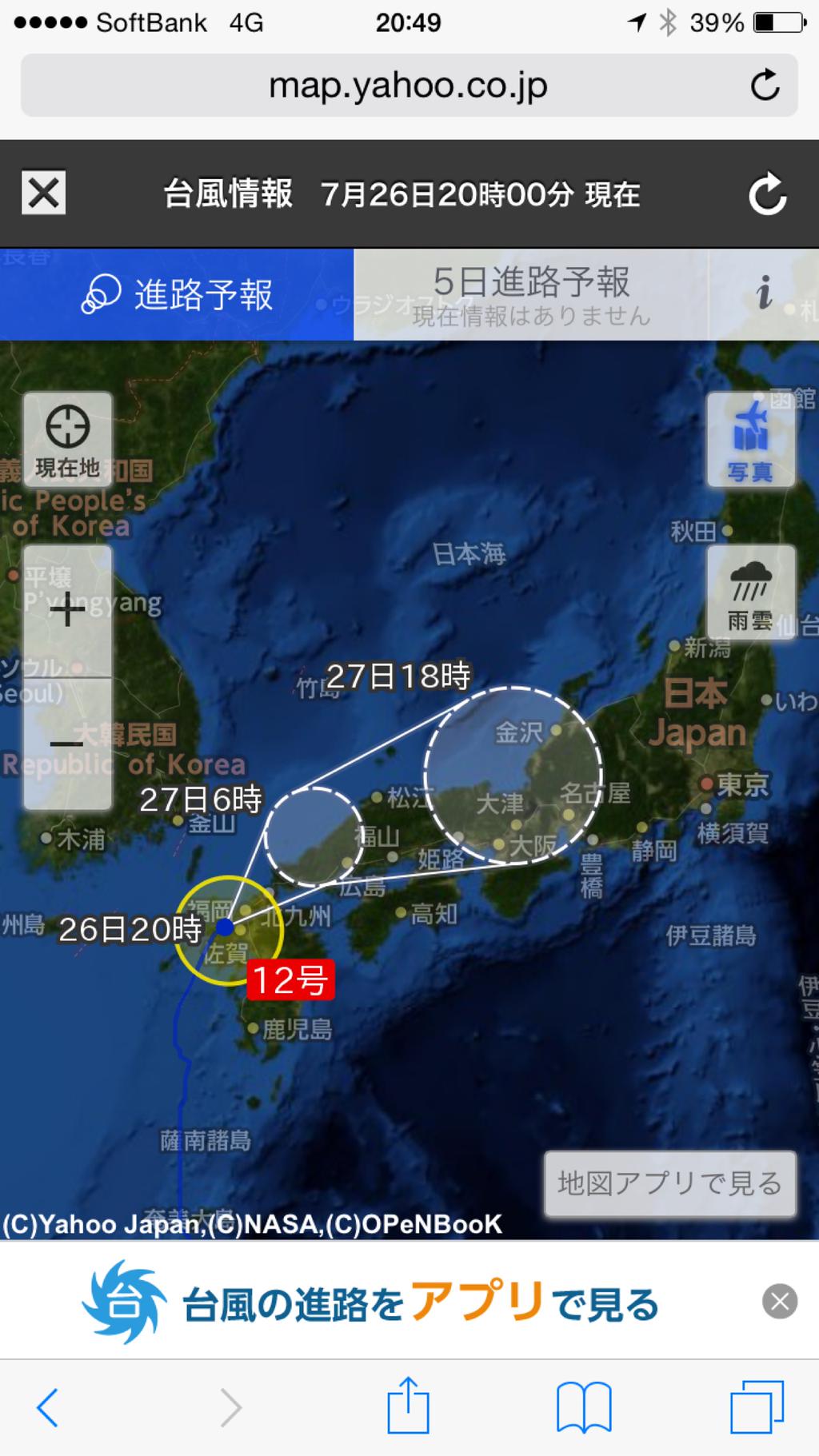This screenshot has height=1456, width=819.
Task: Switch to the 5日進路予報 tab
Action: coord(531,294)
